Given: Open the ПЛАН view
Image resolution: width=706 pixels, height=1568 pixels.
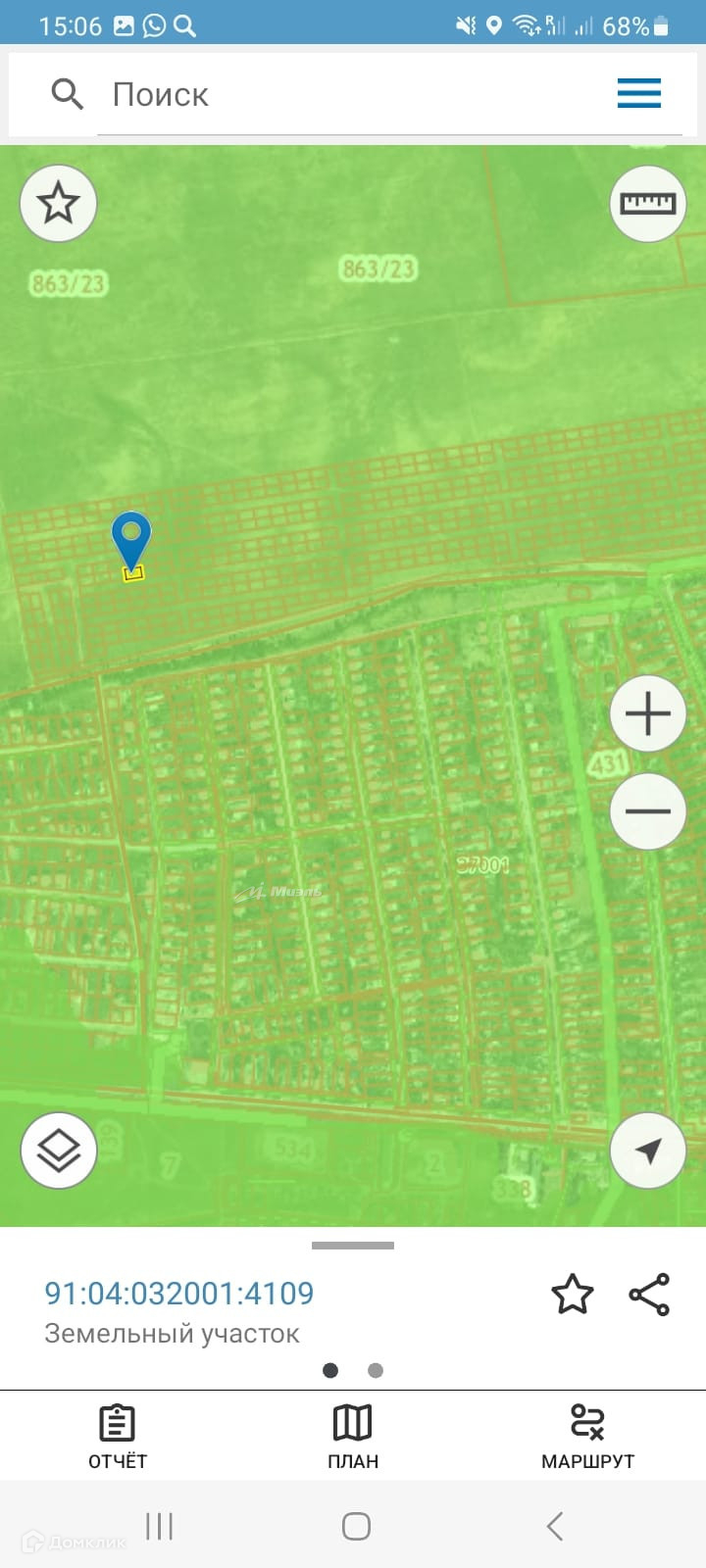Looking at the screenshot, I should click(x=353, y=1436).
